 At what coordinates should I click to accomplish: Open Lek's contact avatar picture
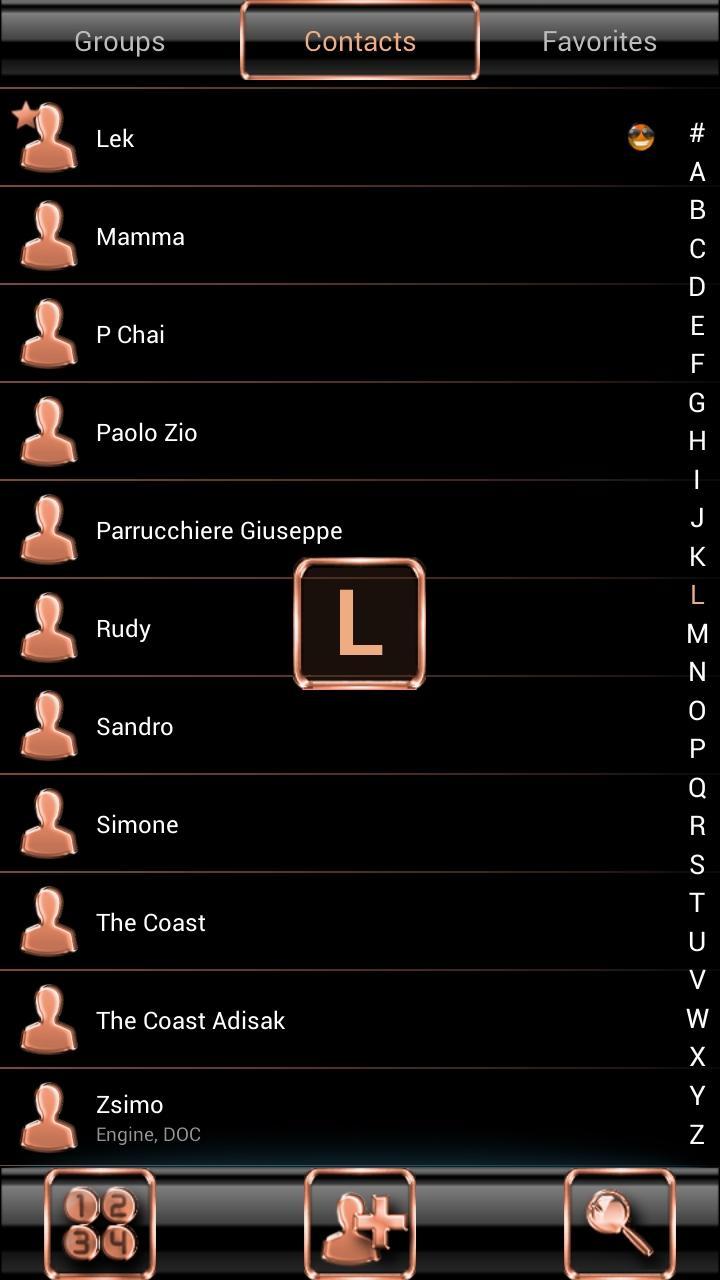48,138
